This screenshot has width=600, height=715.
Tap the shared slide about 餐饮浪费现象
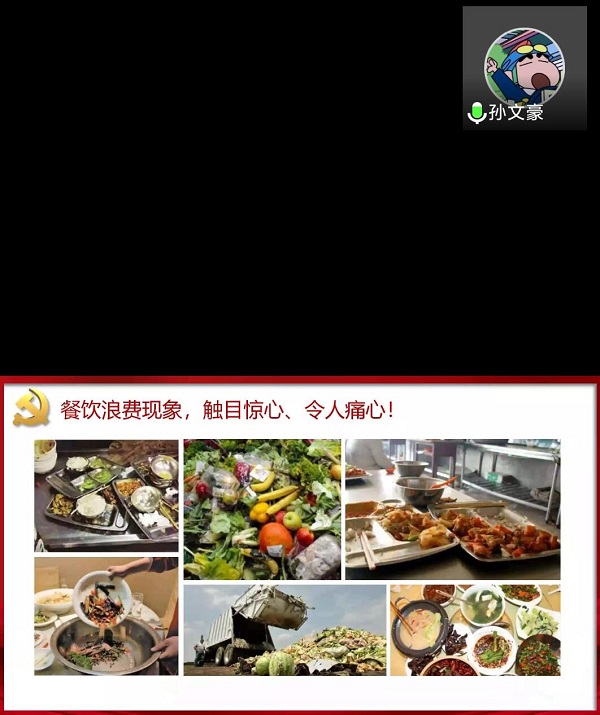tap(298, 545)
